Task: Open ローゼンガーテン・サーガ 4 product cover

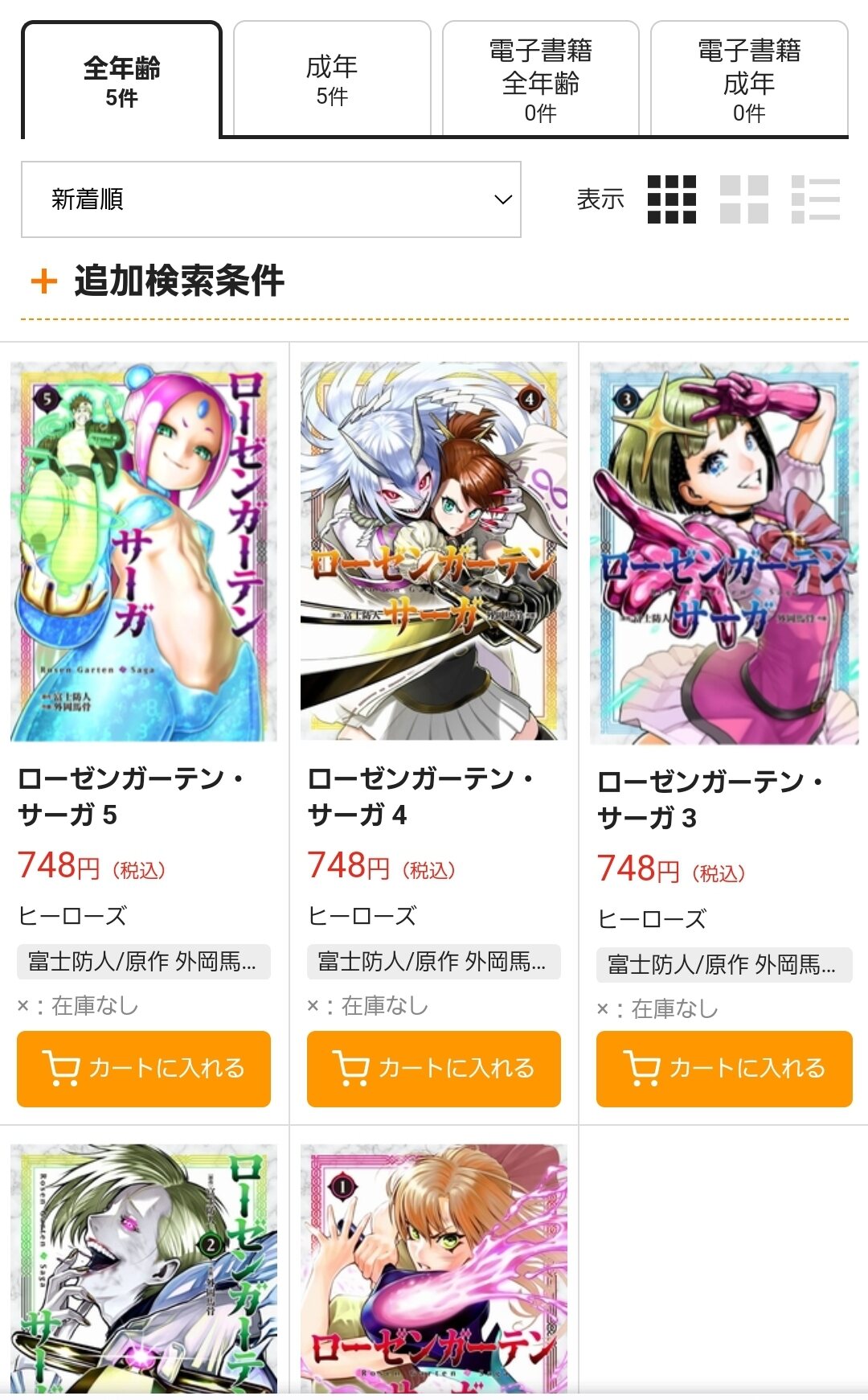Action: [x=434, y=552]
